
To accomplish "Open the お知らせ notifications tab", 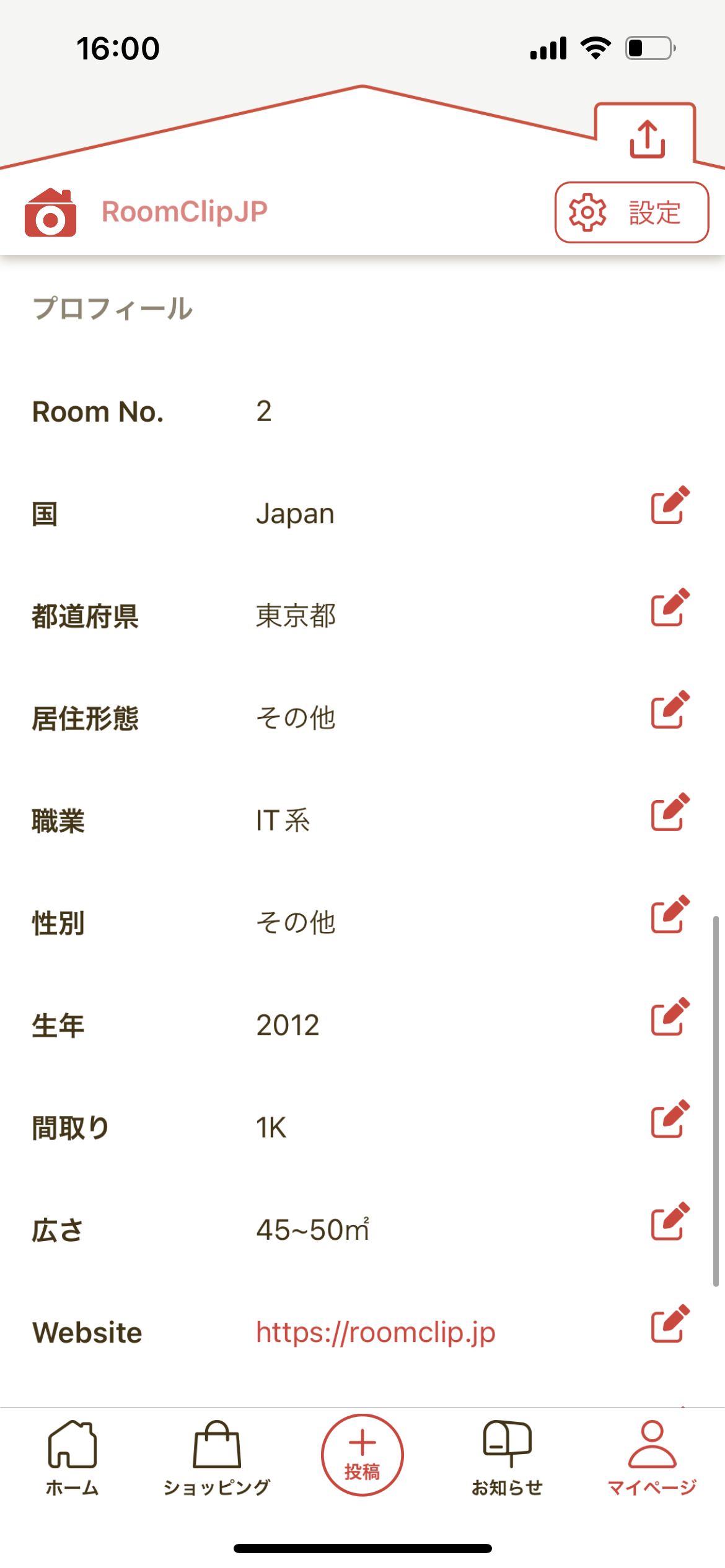I will (x=507, y=1458).
